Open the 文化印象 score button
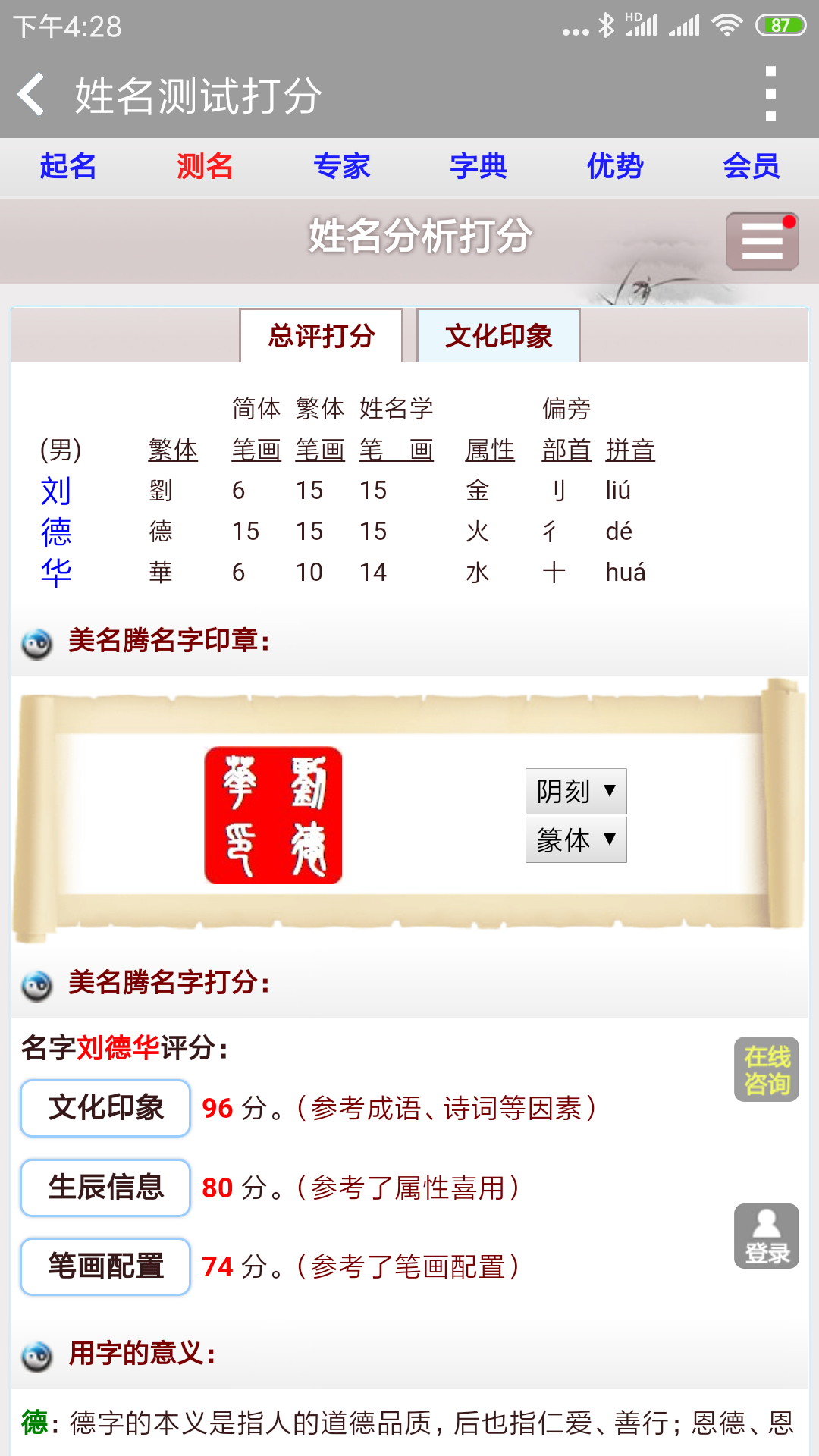 [105, 1108]
